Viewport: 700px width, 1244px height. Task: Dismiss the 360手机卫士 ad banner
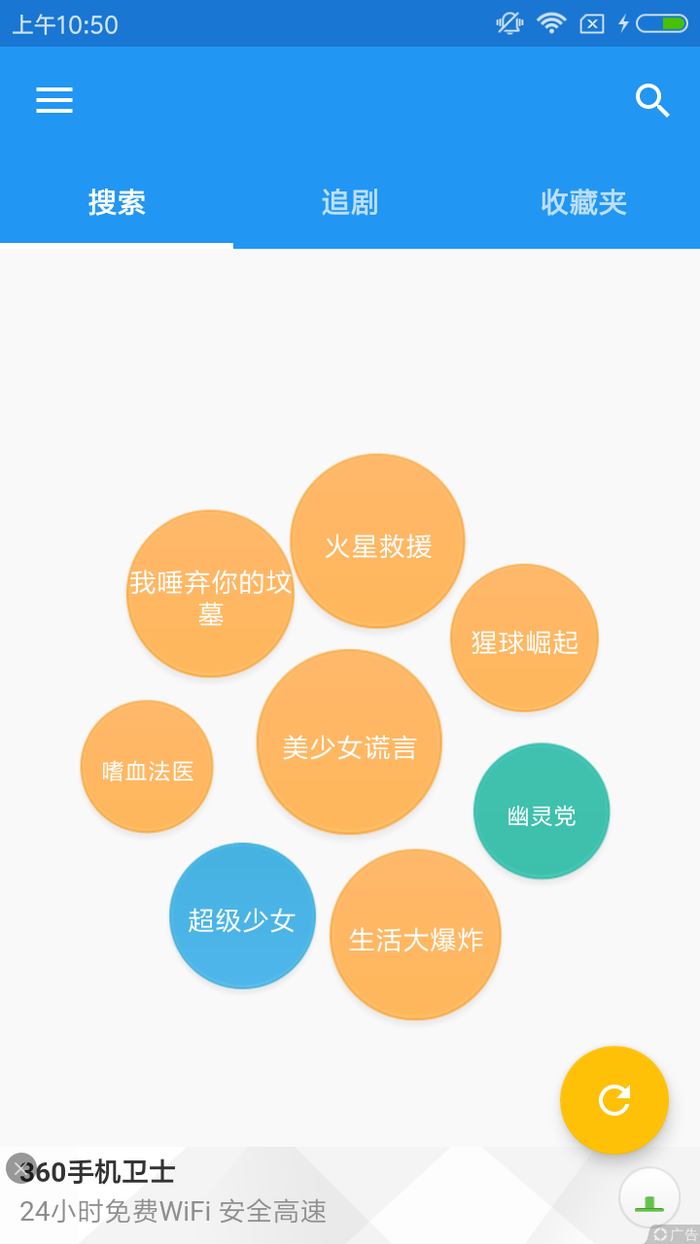[x=20, y=1168]
